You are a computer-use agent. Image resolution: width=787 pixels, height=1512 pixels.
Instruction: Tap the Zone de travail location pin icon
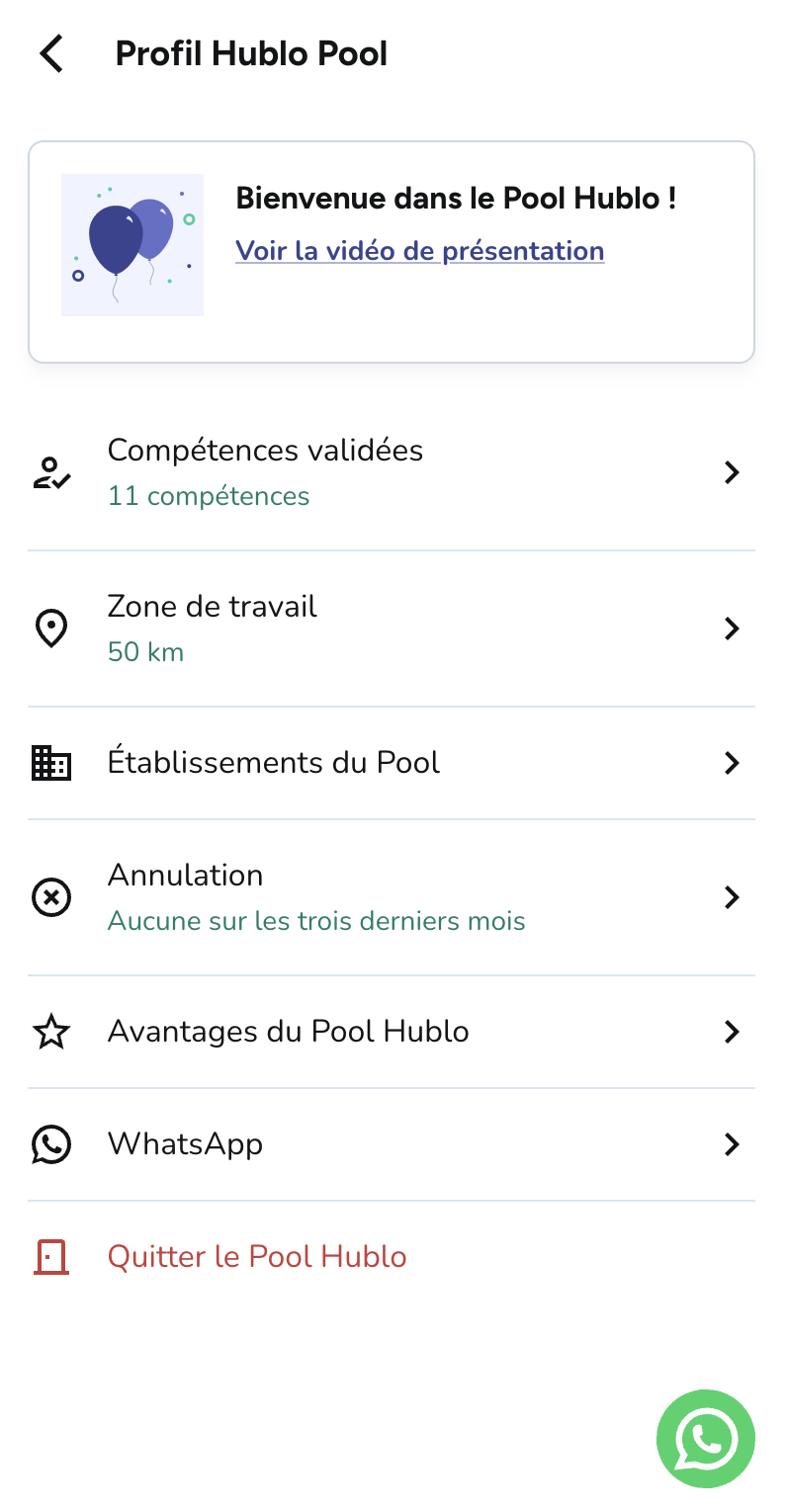point(50,629)
